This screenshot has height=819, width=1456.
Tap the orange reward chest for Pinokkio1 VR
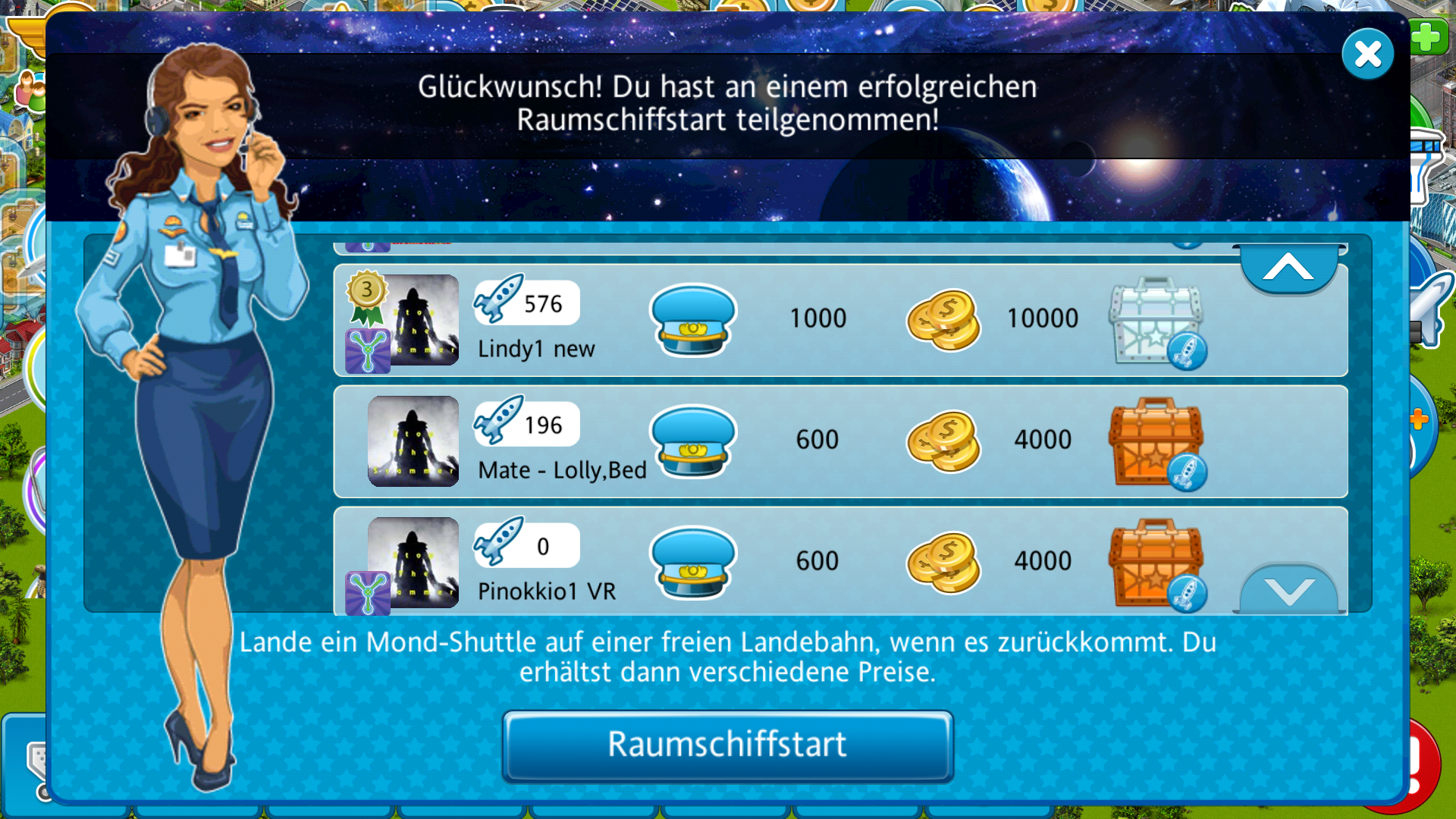[x=1155, y=563]
